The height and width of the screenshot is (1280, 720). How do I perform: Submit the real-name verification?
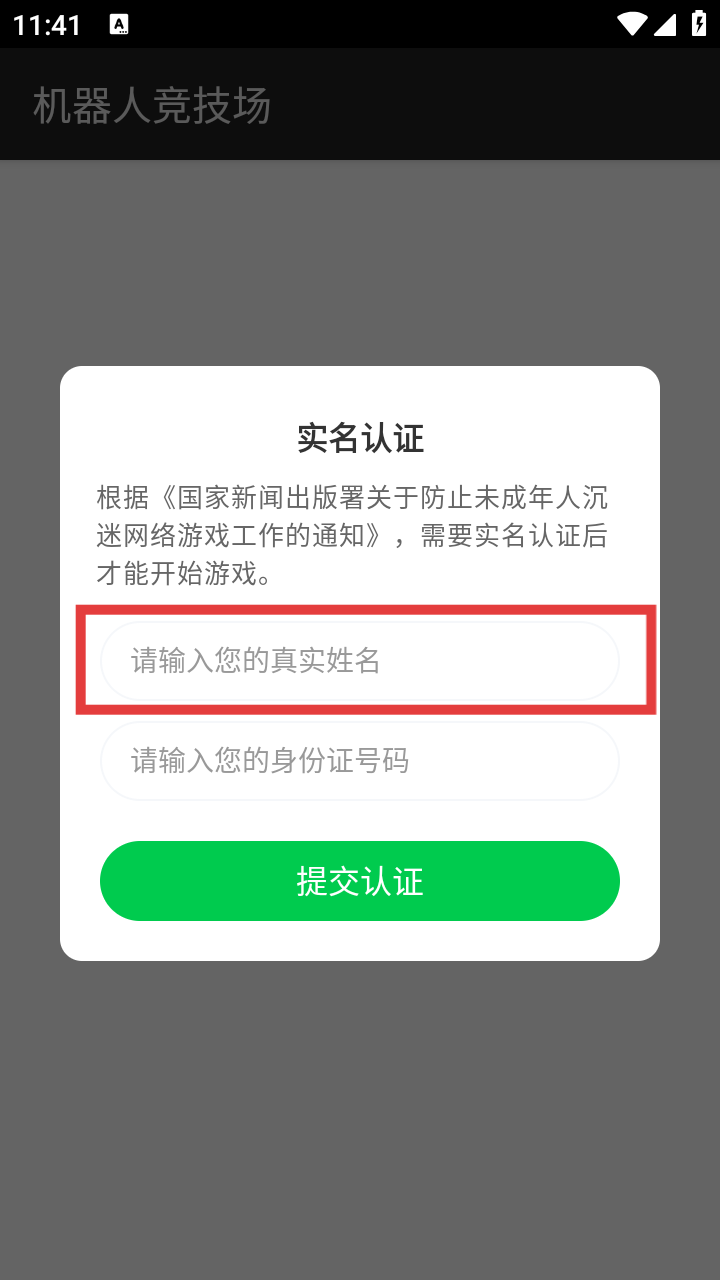pos(360,881)
